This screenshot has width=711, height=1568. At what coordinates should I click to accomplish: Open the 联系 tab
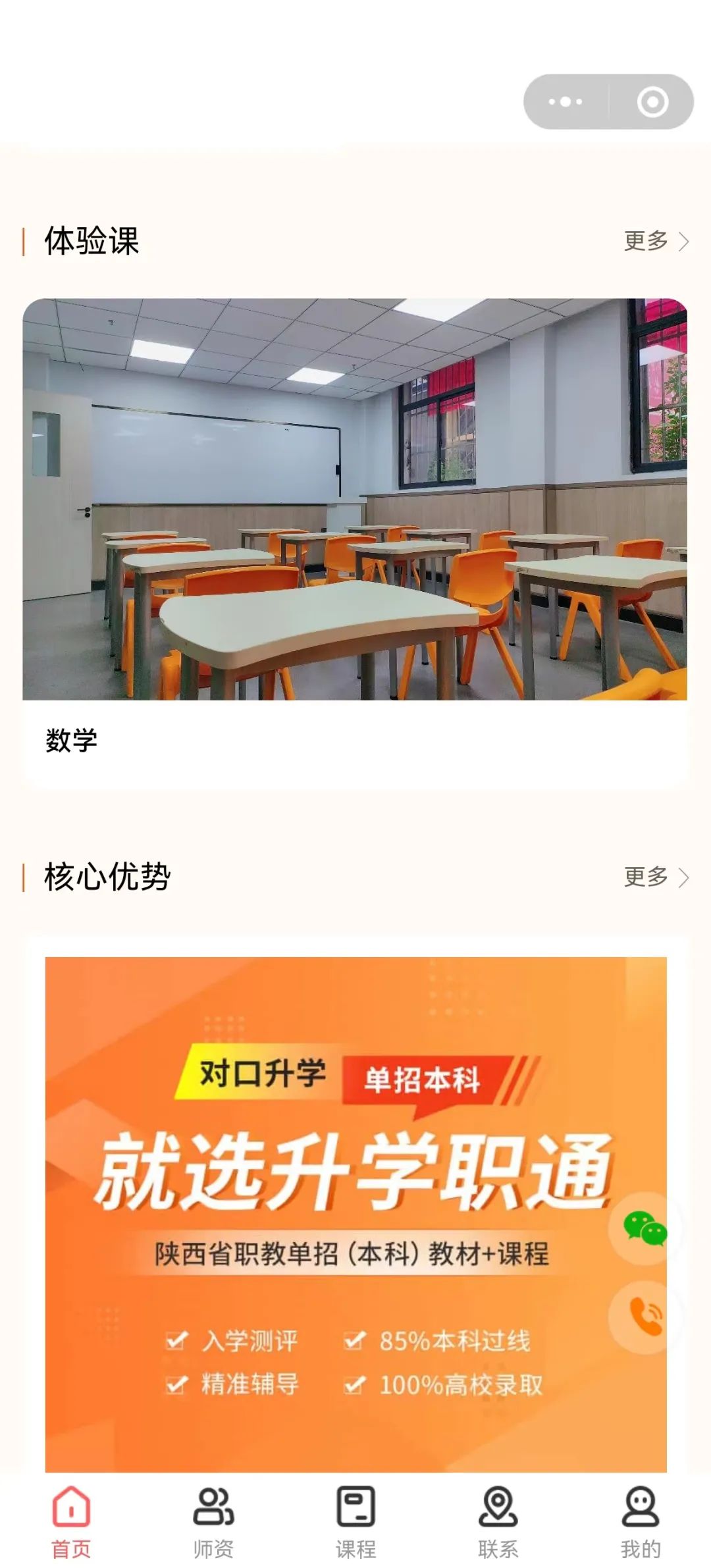498,1522
